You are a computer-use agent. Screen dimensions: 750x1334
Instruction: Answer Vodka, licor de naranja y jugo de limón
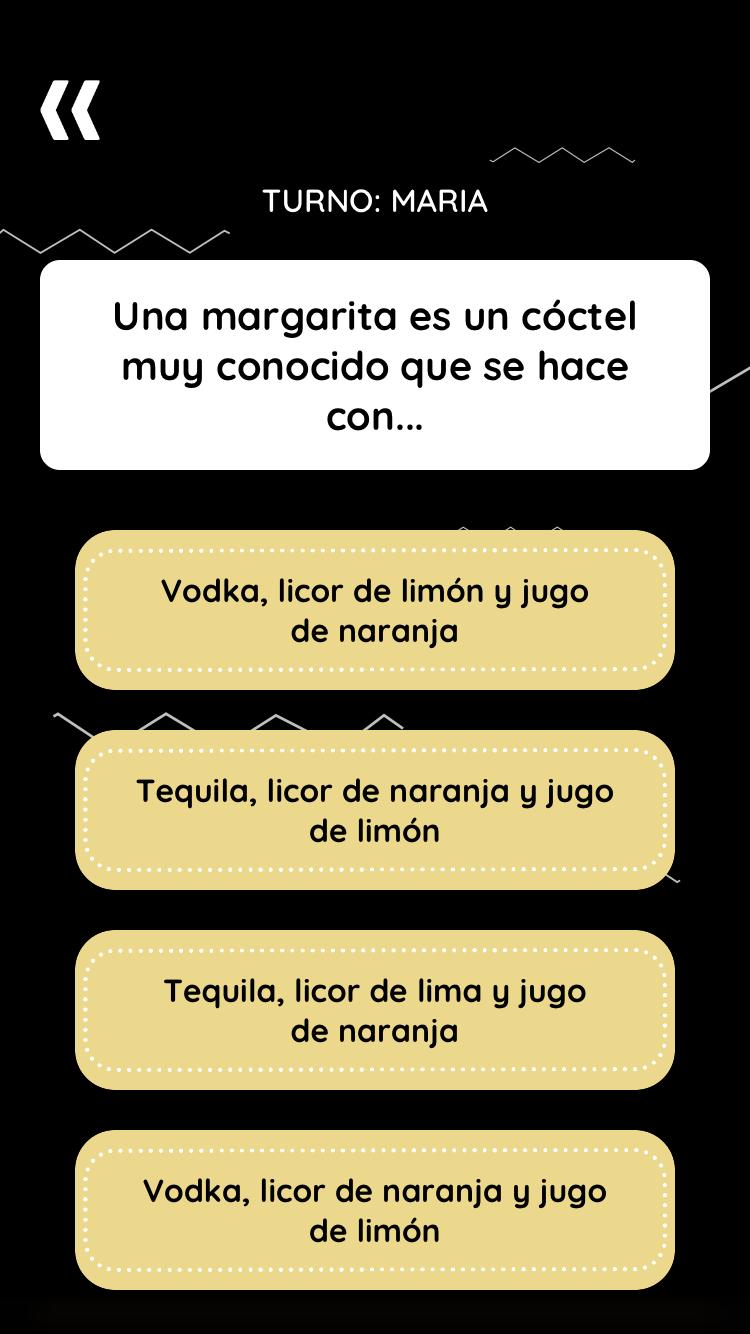[x=375, y=1210]
